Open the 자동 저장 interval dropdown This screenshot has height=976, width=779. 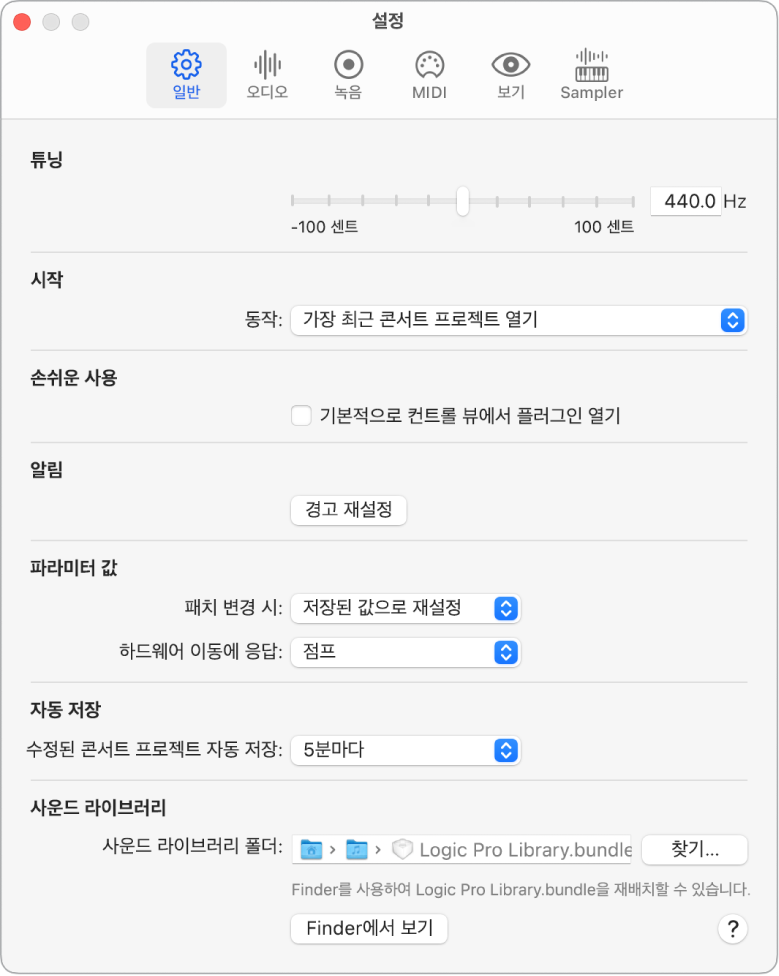tap(405, 749)
